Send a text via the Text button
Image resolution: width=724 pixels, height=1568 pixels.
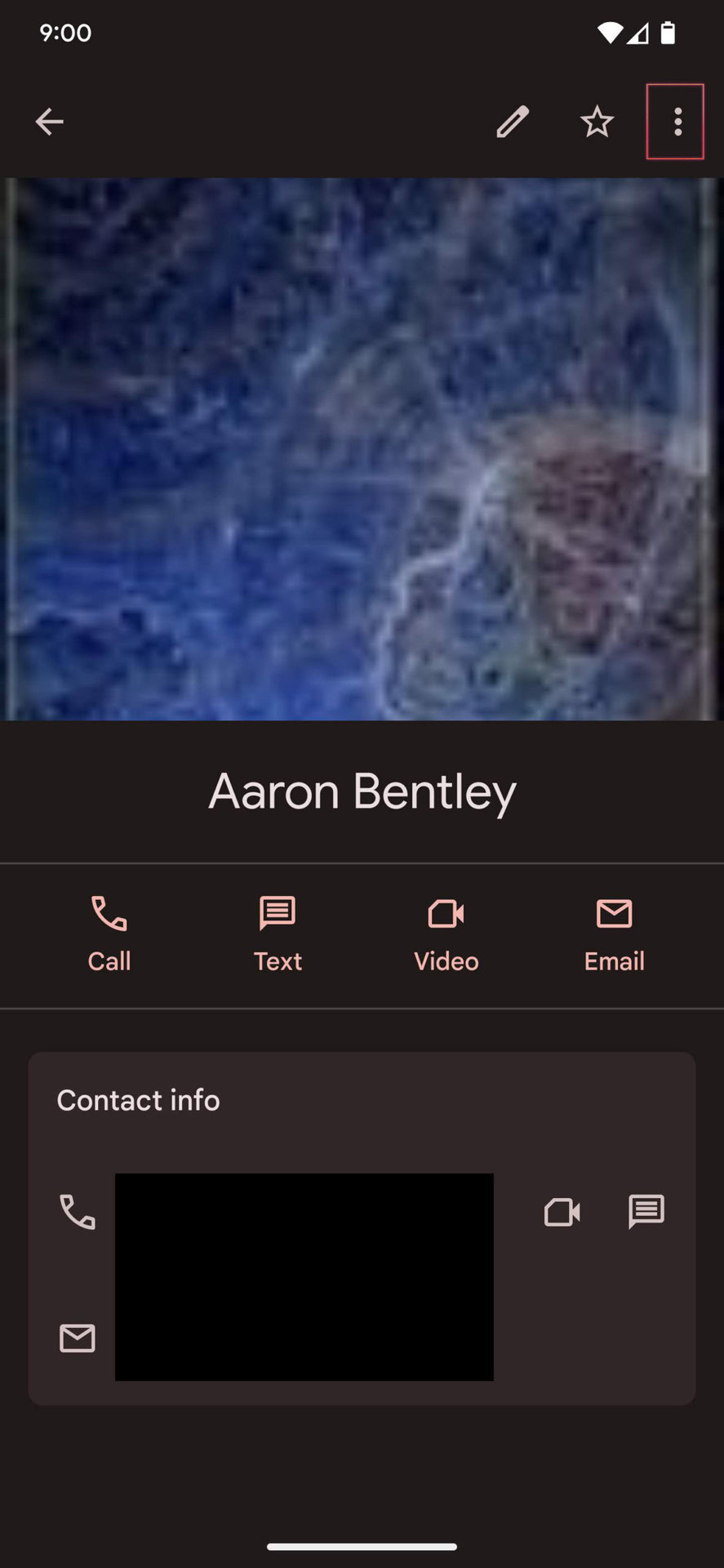278,933
